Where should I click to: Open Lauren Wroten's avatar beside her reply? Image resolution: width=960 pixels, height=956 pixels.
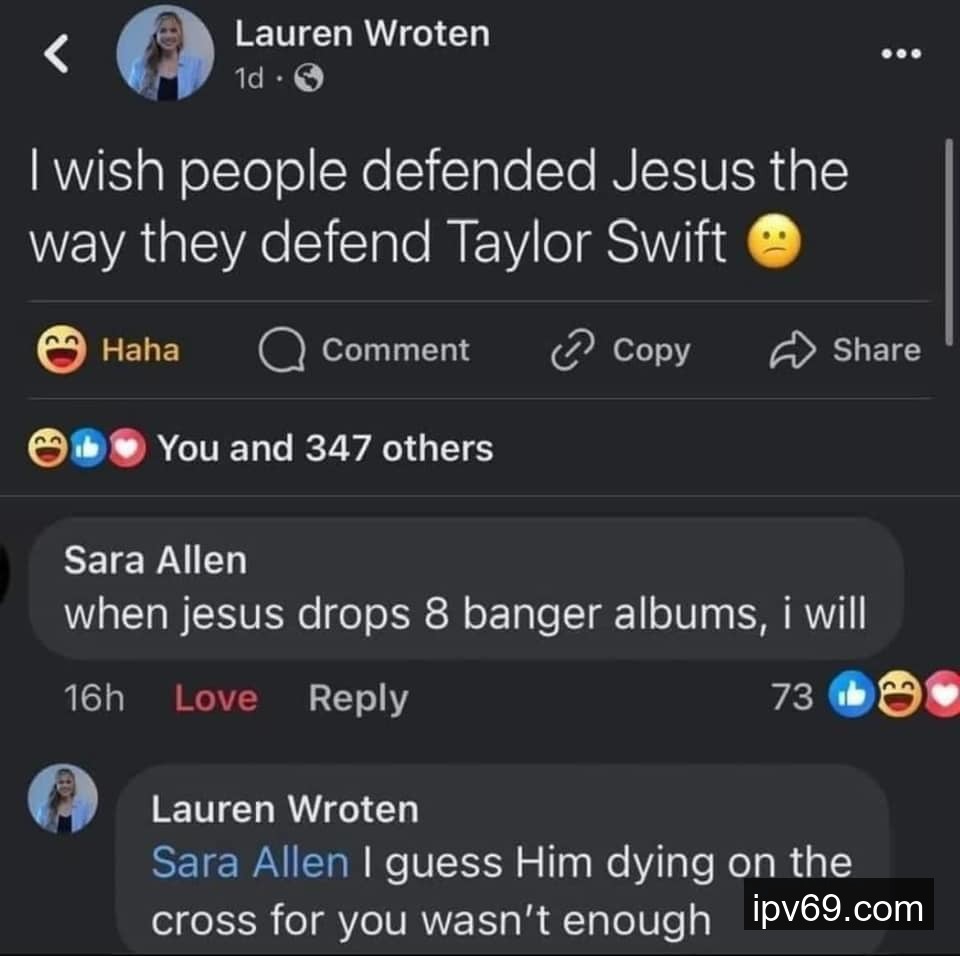[62, 798]
